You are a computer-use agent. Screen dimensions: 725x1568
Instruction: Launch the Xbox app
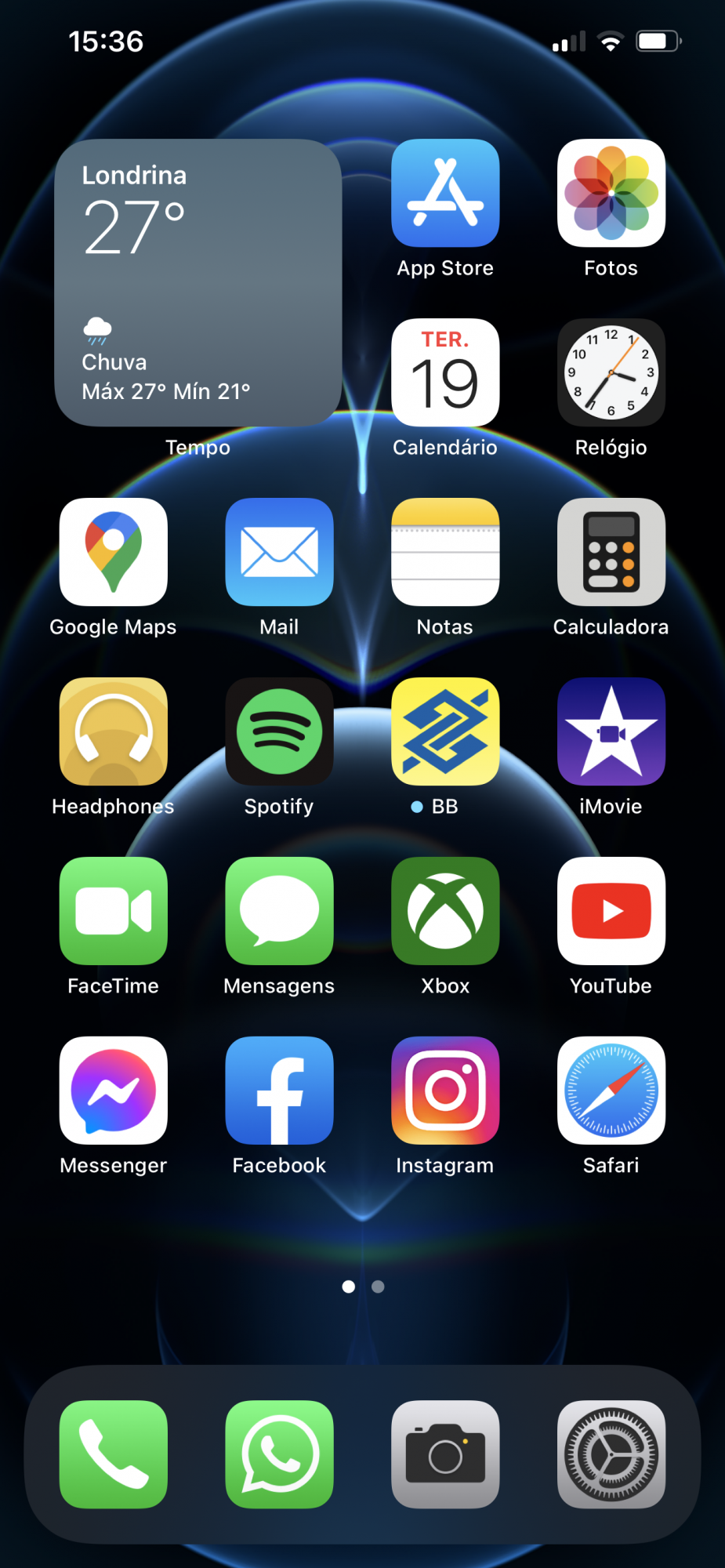(x=445, y=911)
